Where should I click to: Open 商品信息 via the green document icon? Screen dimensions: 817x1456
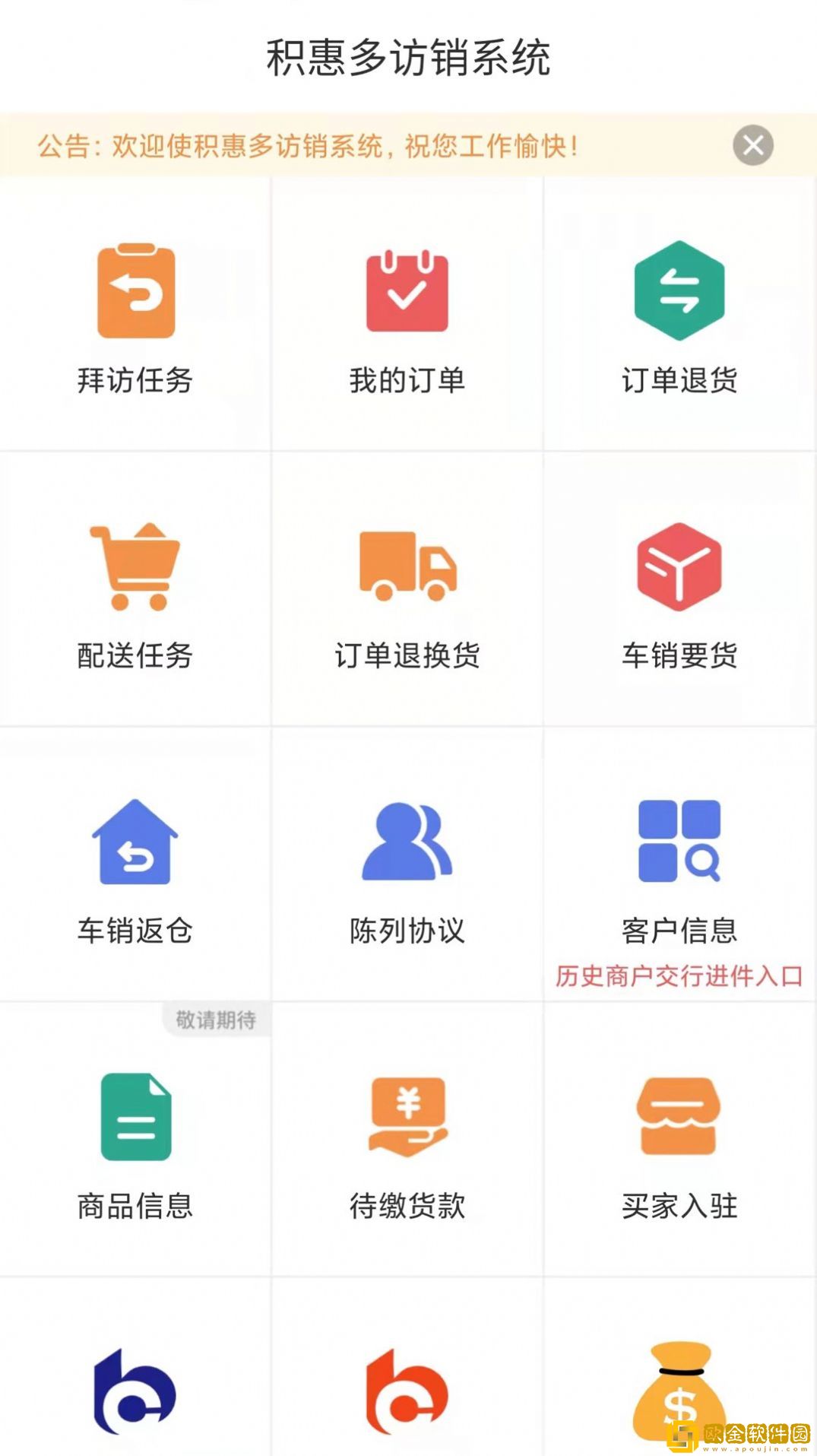(x=135, y=1114)
